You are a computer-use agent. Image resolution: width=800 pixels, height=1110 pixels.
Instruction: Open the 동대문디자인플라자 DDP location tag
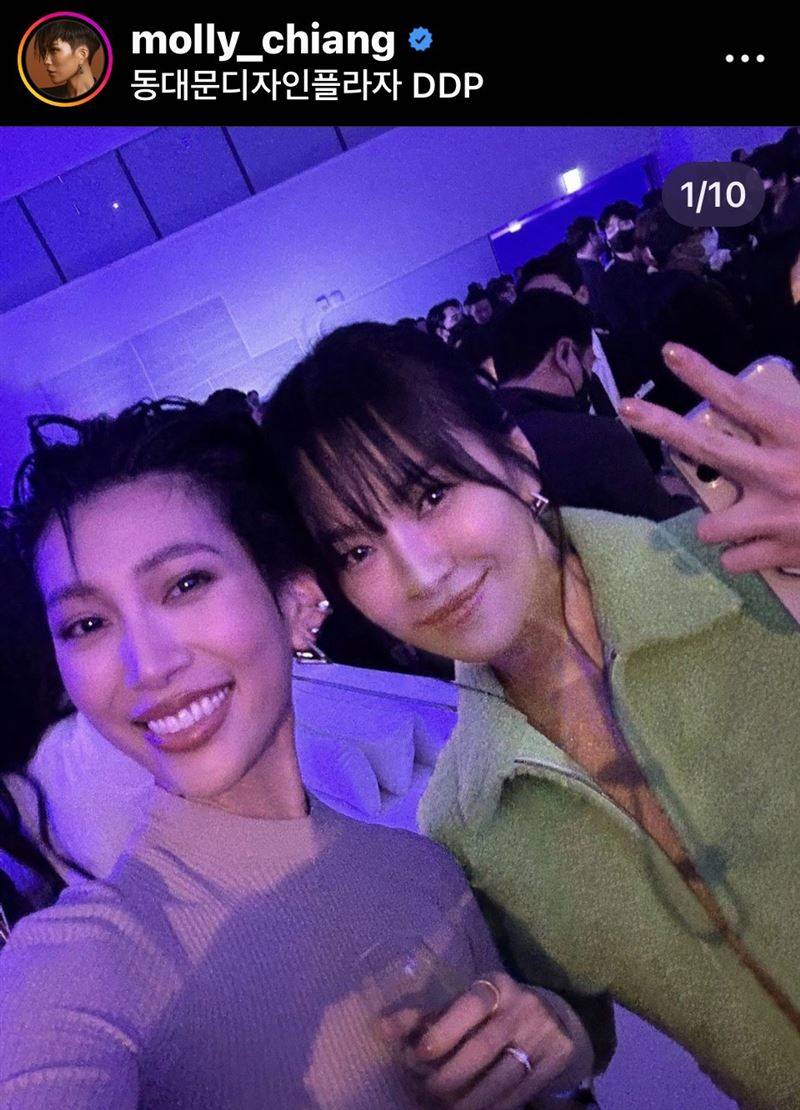(x=307, y=85)
